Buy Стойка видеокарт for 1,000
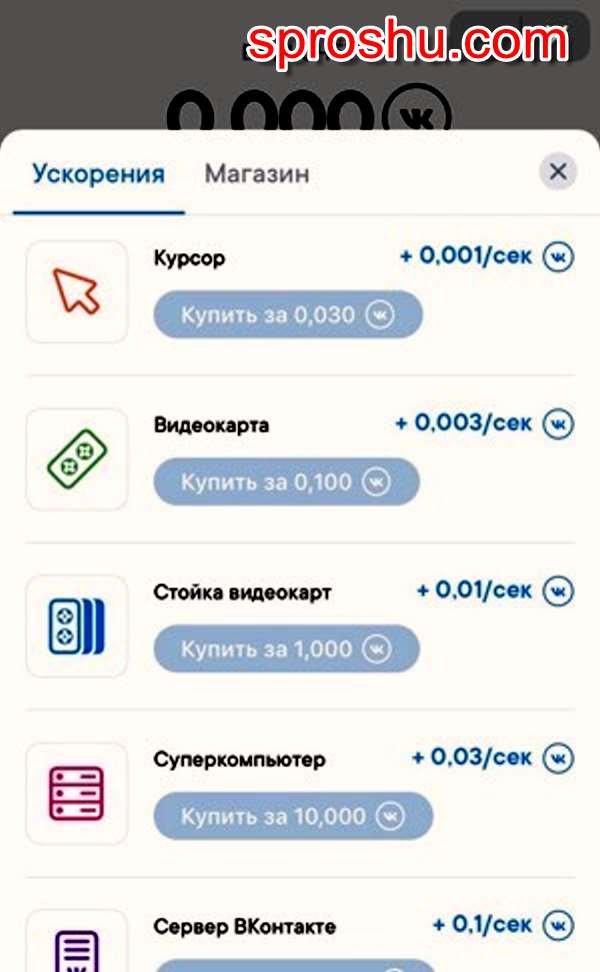Image resolution: width=600 pixels, height=972 pixels. click(x=286, y=649)
